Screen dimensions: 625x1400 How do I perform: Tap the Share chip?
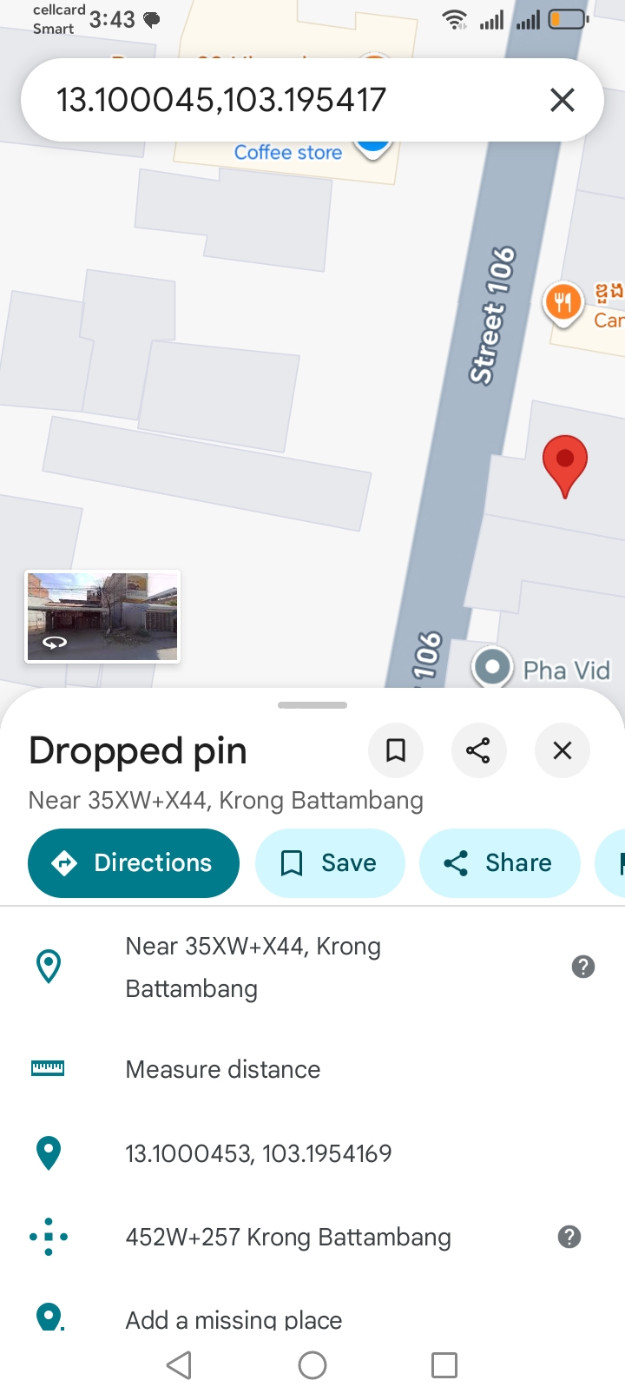coord(499,863)
